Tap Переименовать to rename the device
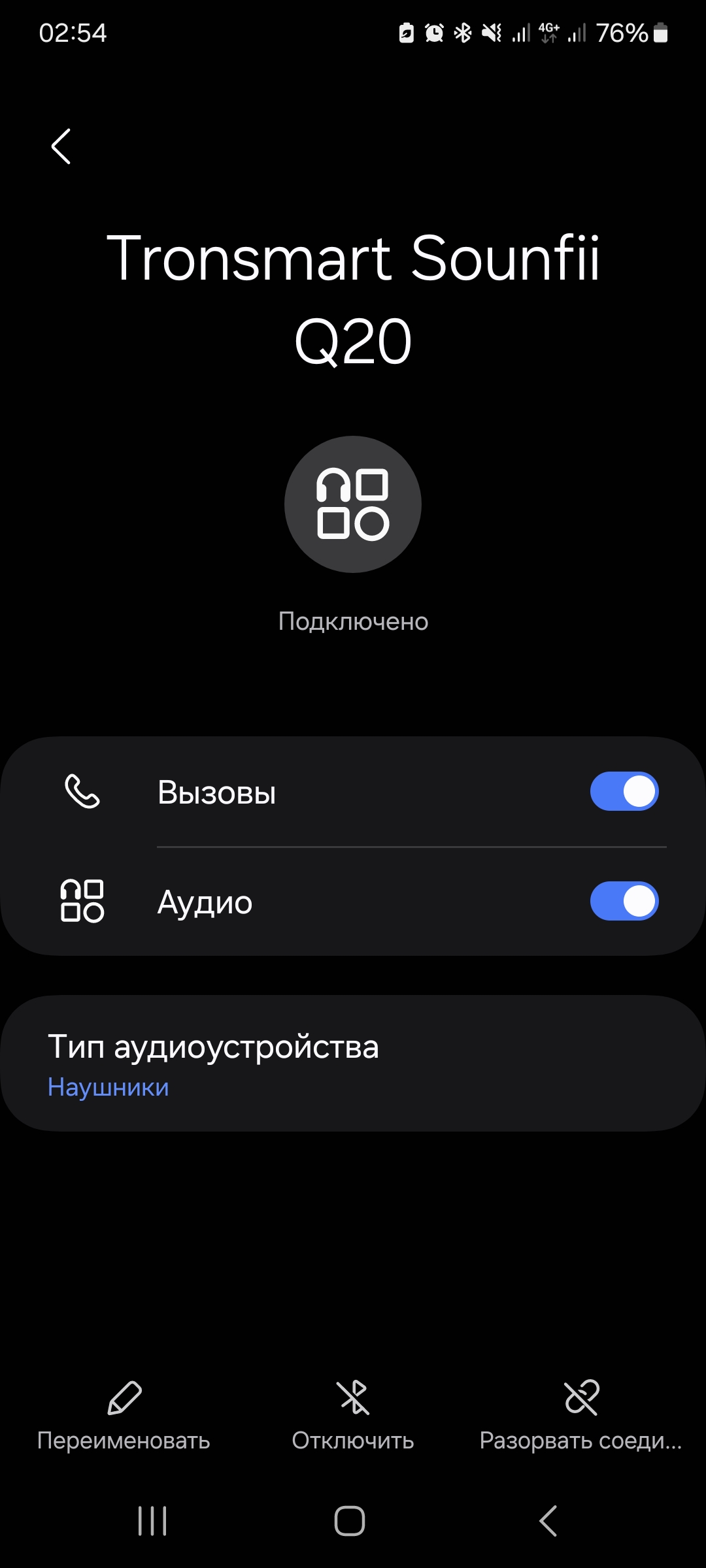Screen dimensions: 706x1568 124,1415
